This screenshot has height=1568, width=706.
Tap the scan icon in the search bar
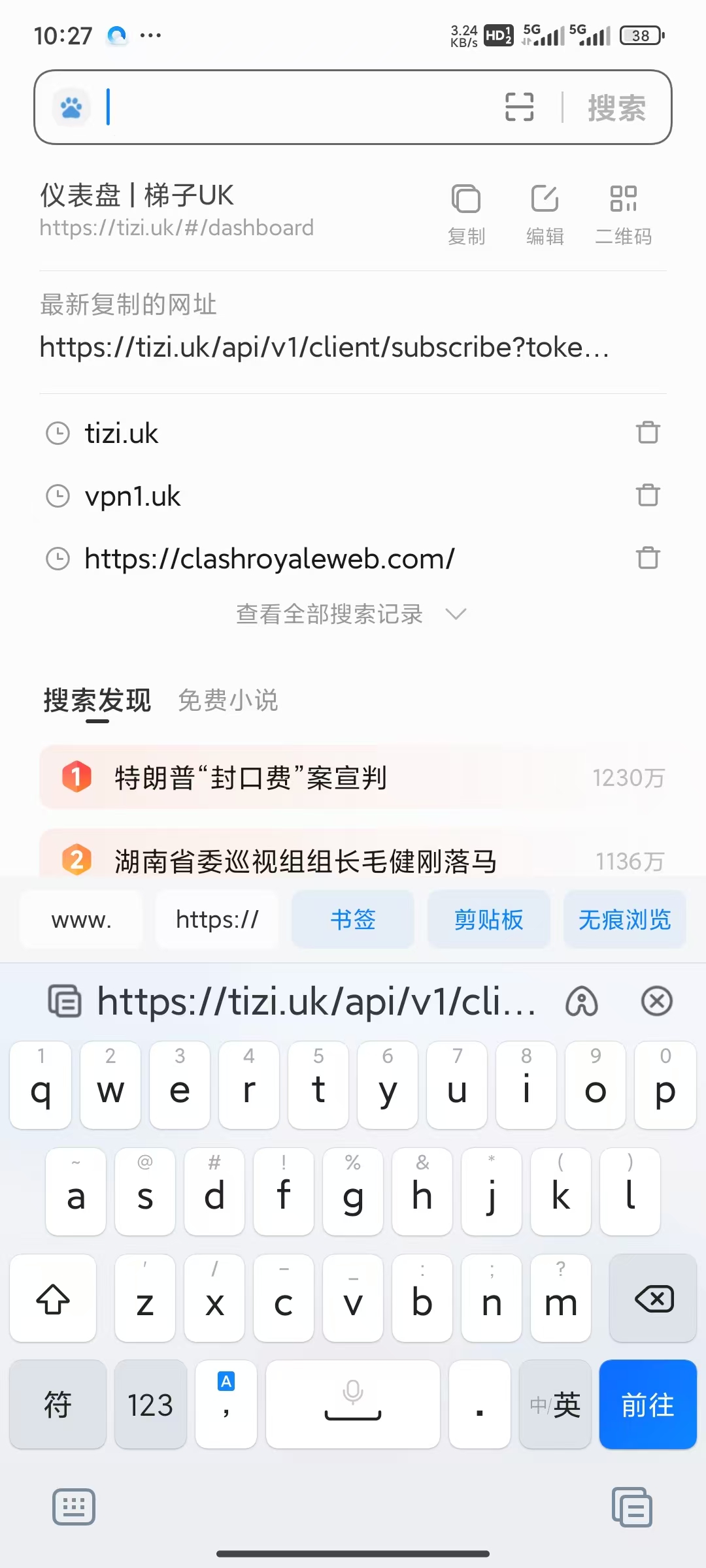click(x=520, y=107)
